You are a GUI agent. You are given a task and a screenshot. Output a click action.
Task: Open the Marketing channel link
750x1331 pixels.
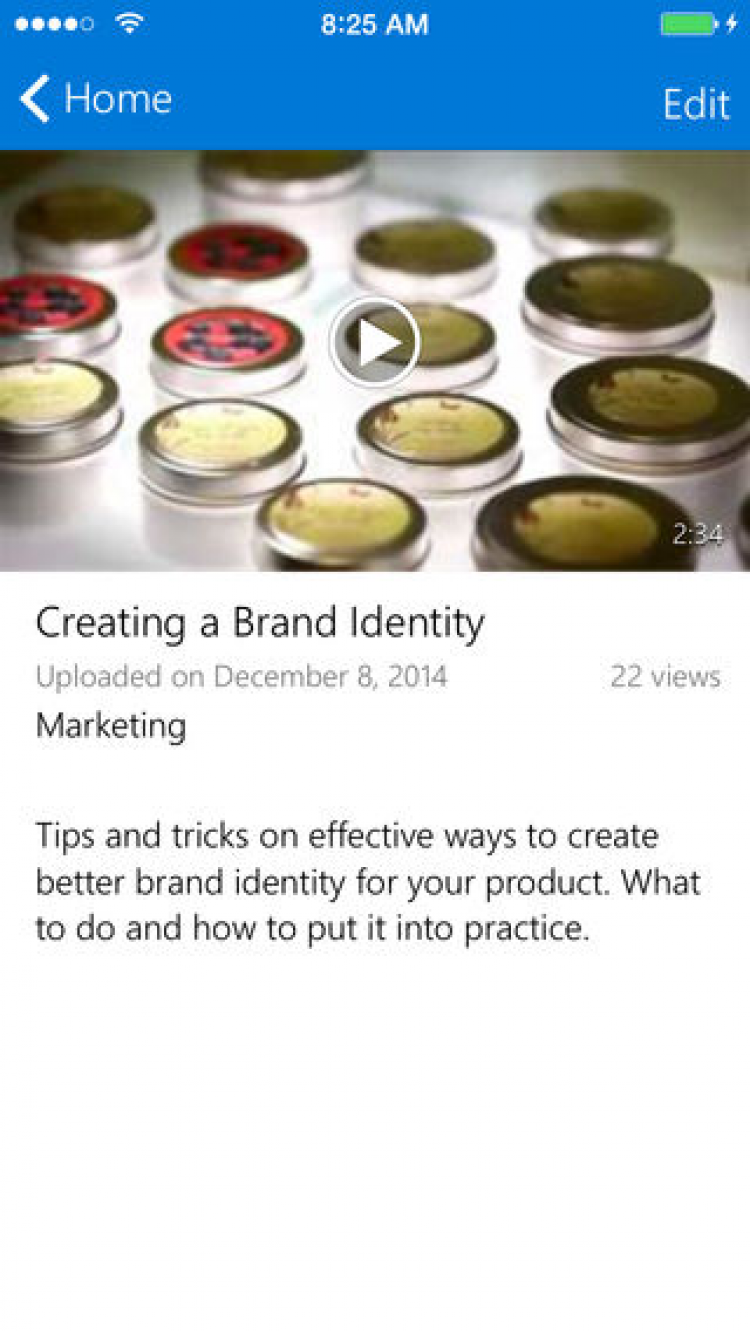coord(110,725)
